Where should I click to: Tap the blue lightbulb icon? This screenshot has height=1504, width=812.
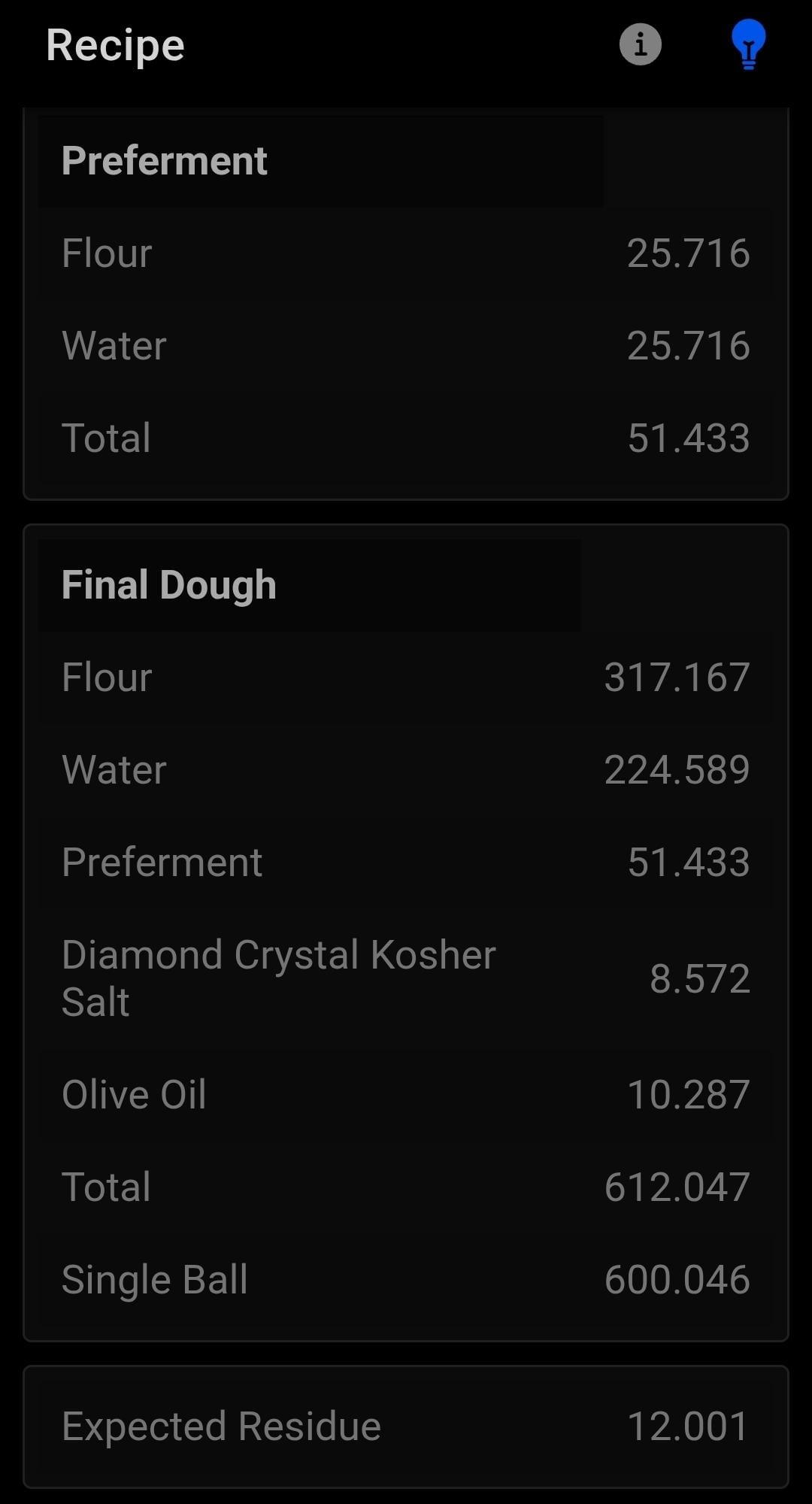(748, 44)
